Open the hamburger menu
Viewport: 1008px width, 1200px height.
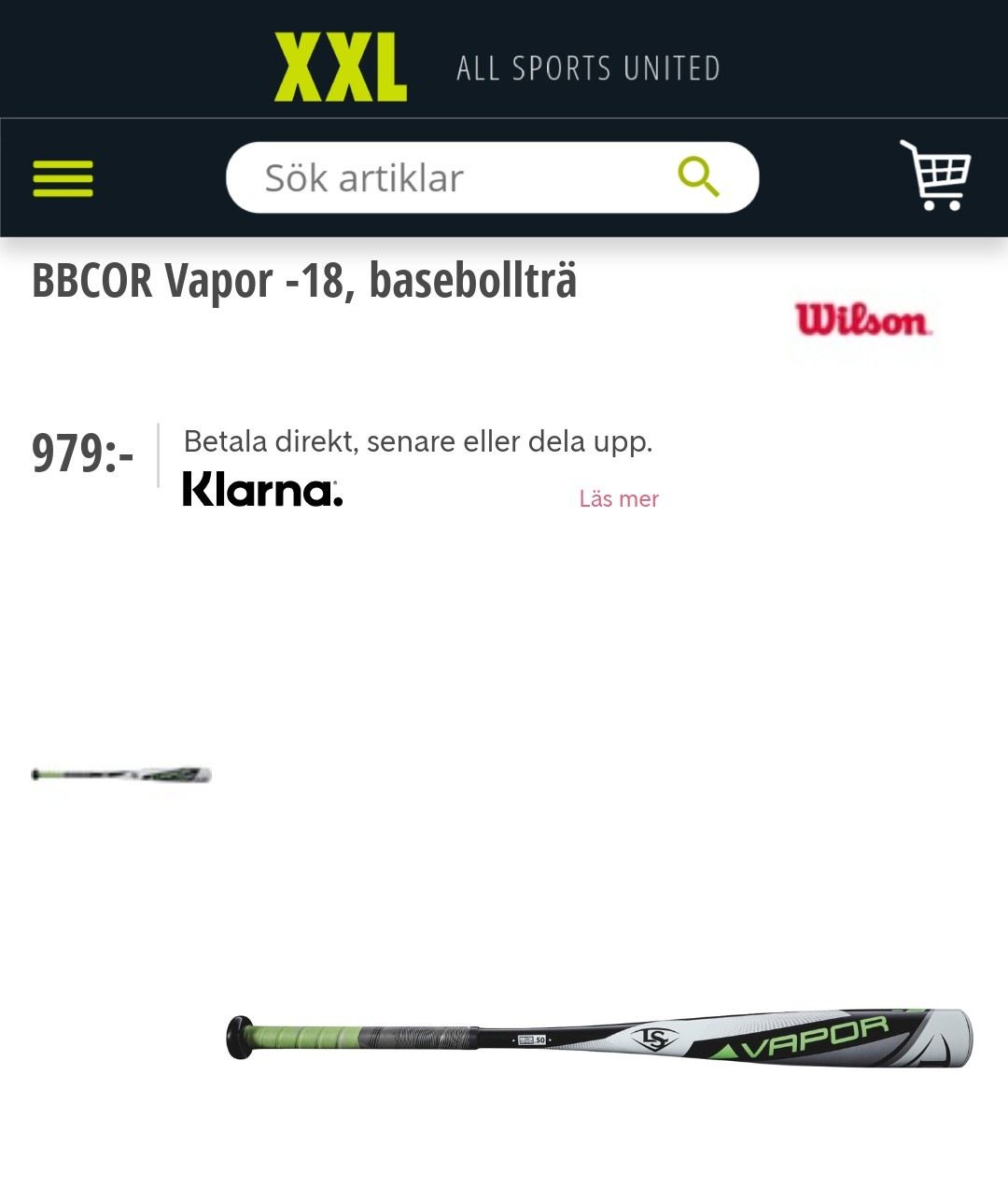coord(63,178)
